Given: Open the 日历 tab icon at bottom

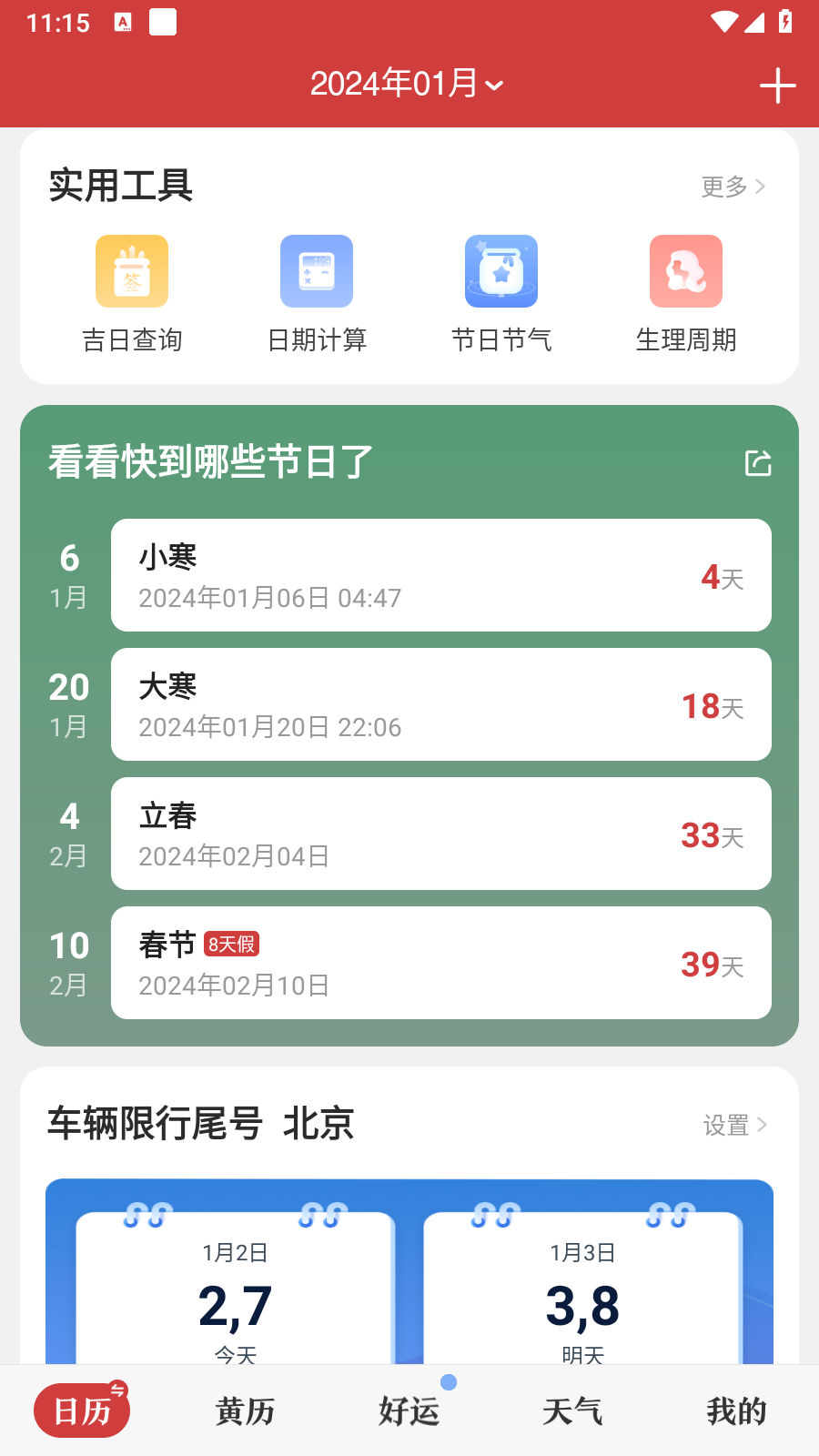Looking at the screenshot, I should coord(81,1410).
